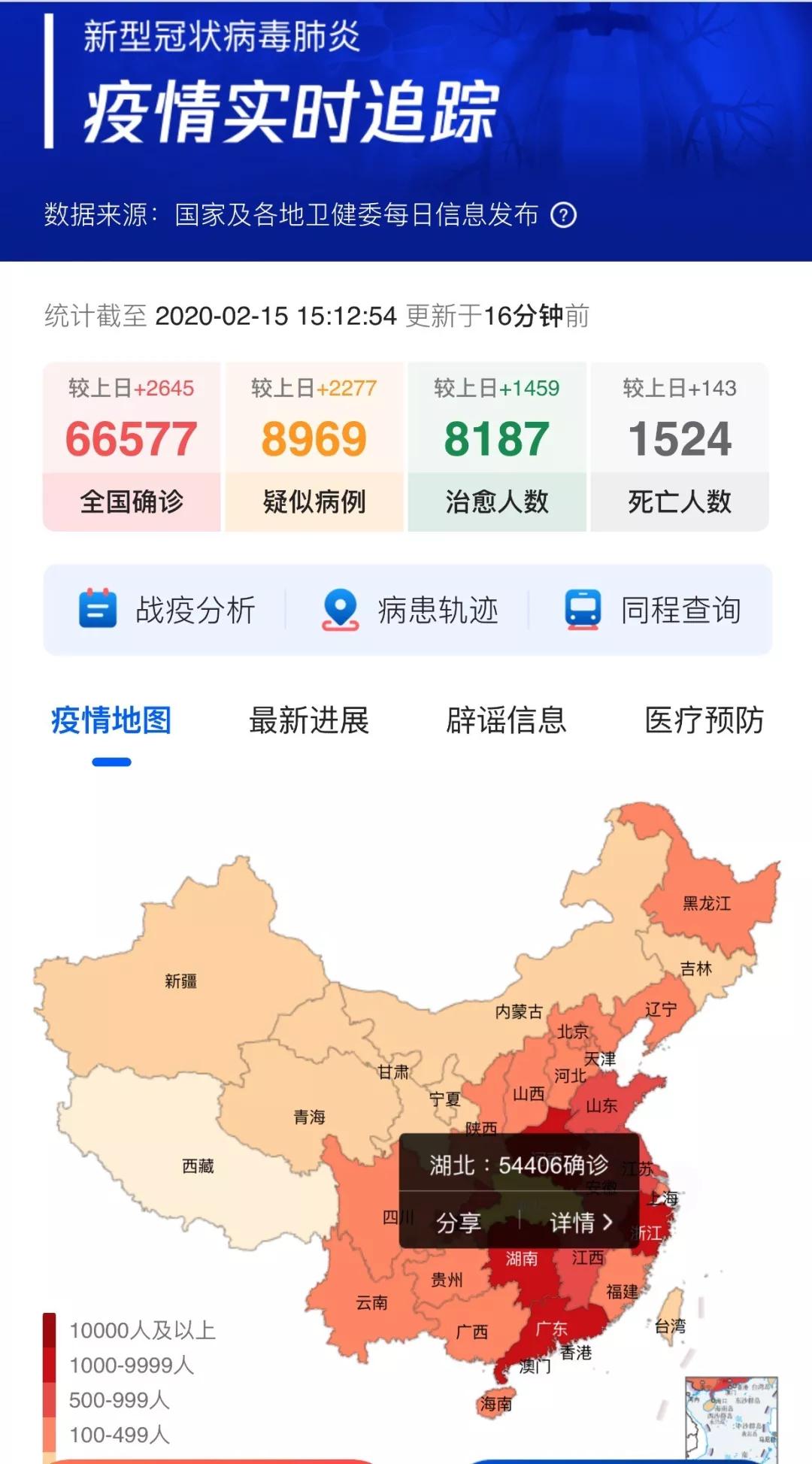Viewport: 812px width, 1464px height.
Task: Select 青海 on the map
Action: pyautogui.click(x=309, y=1117)
